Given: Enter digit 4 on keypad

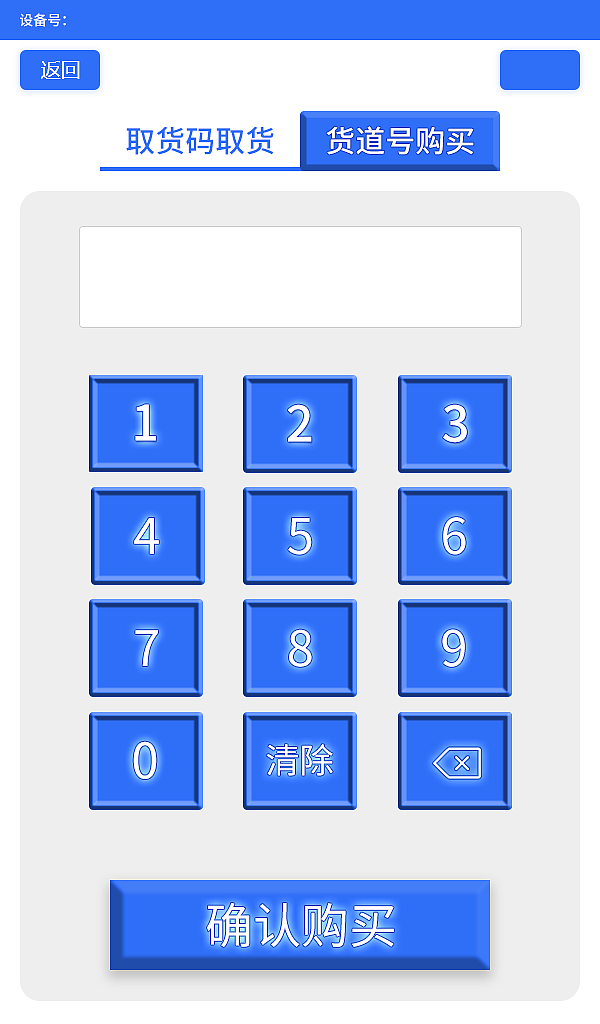Looking at the screenshot, I should click(x=147, y=536).
